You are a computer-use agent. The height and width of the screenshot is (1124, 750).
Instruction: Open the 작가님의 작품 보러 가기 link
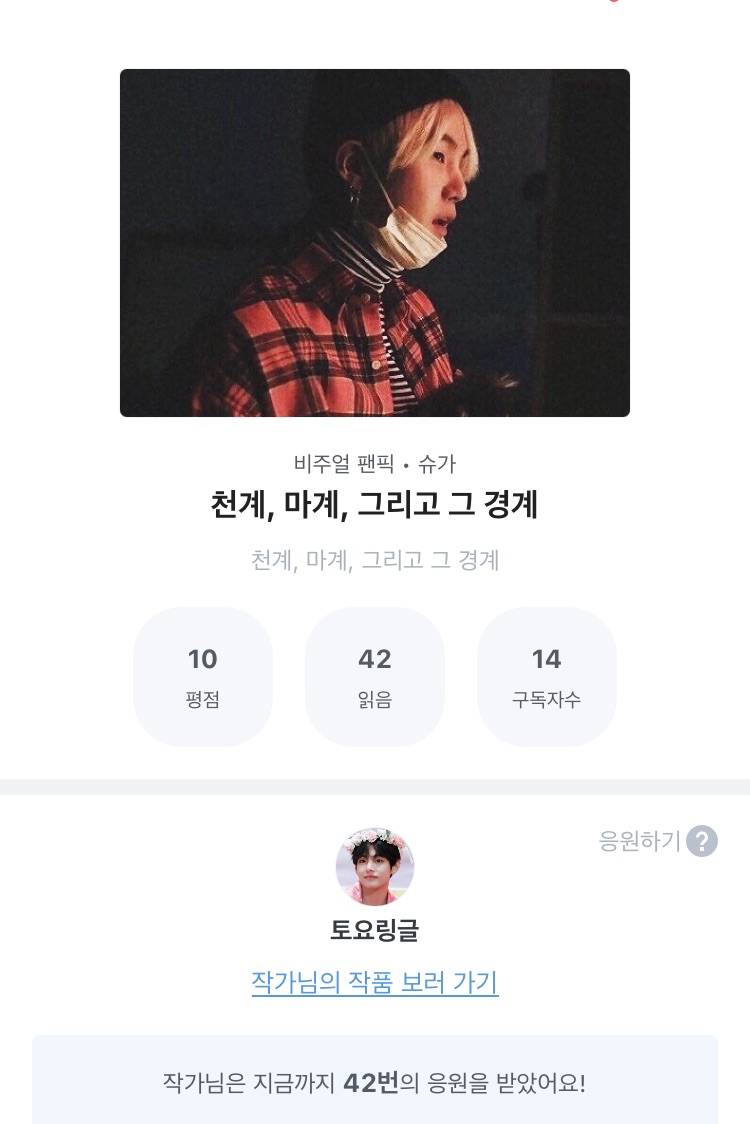coord(375,982)
